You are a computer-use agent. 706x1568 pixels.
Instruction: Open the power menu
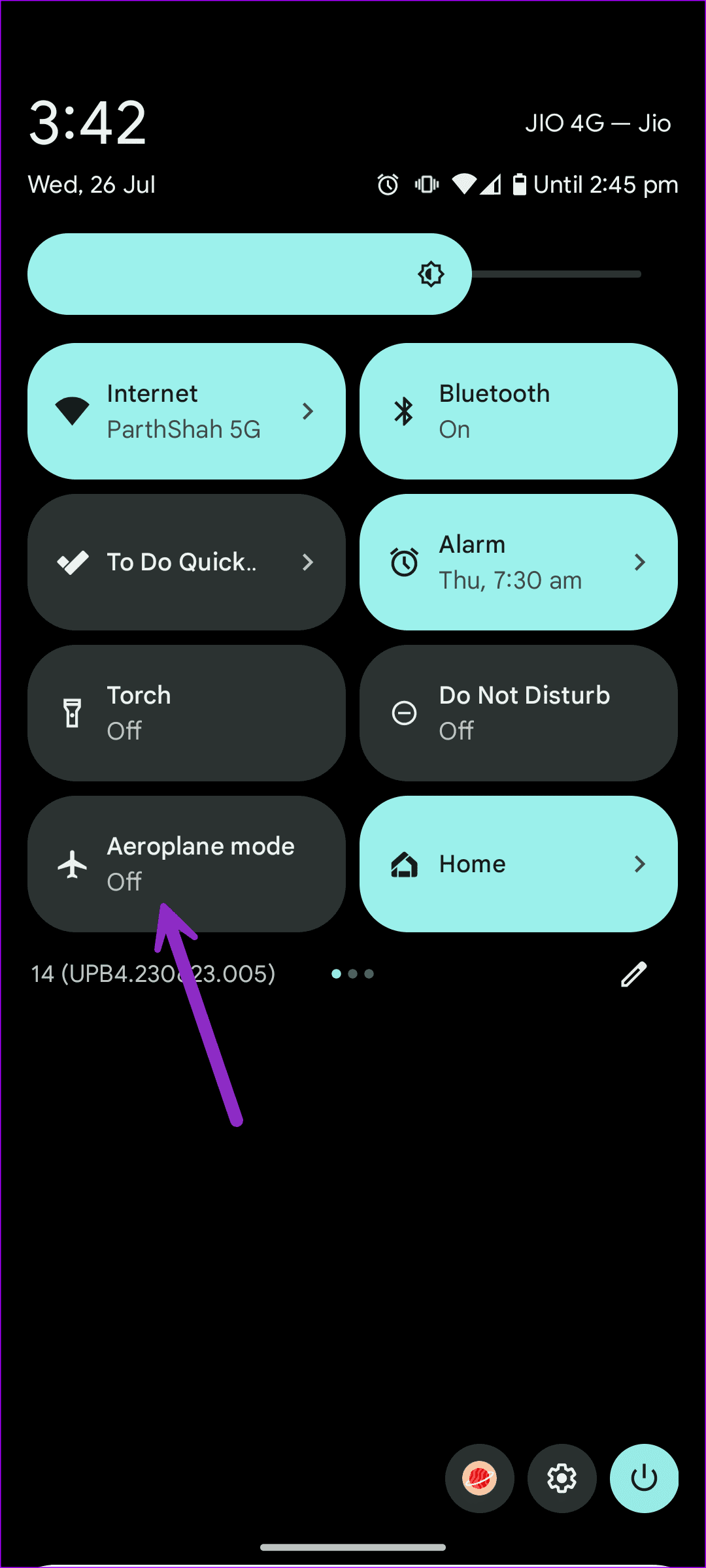pyautogui.click(x=644, y=1478)
